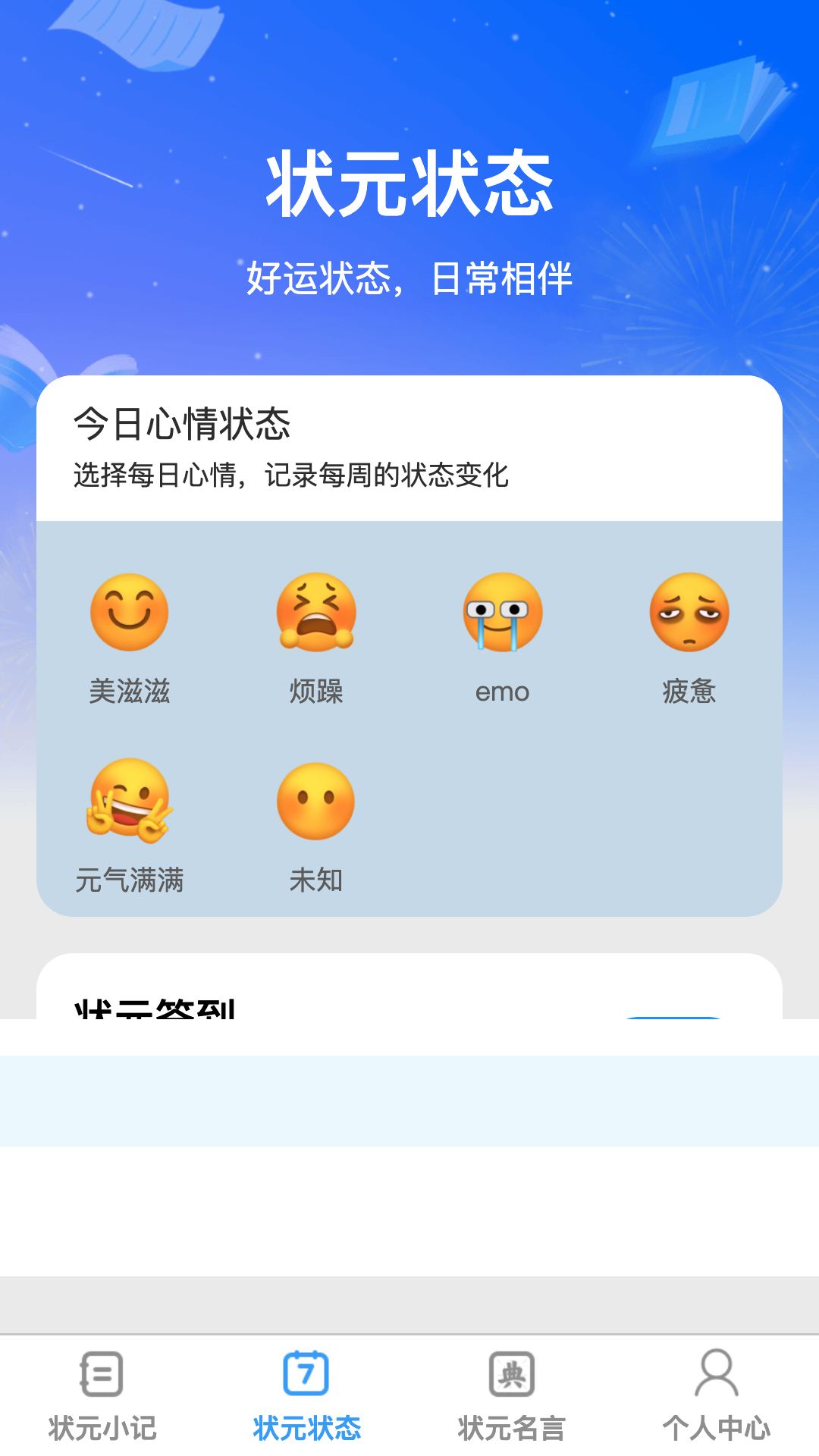Select the 烦躁 wailing emoji
819x1456 pixels.
click(x=316, y=613)
